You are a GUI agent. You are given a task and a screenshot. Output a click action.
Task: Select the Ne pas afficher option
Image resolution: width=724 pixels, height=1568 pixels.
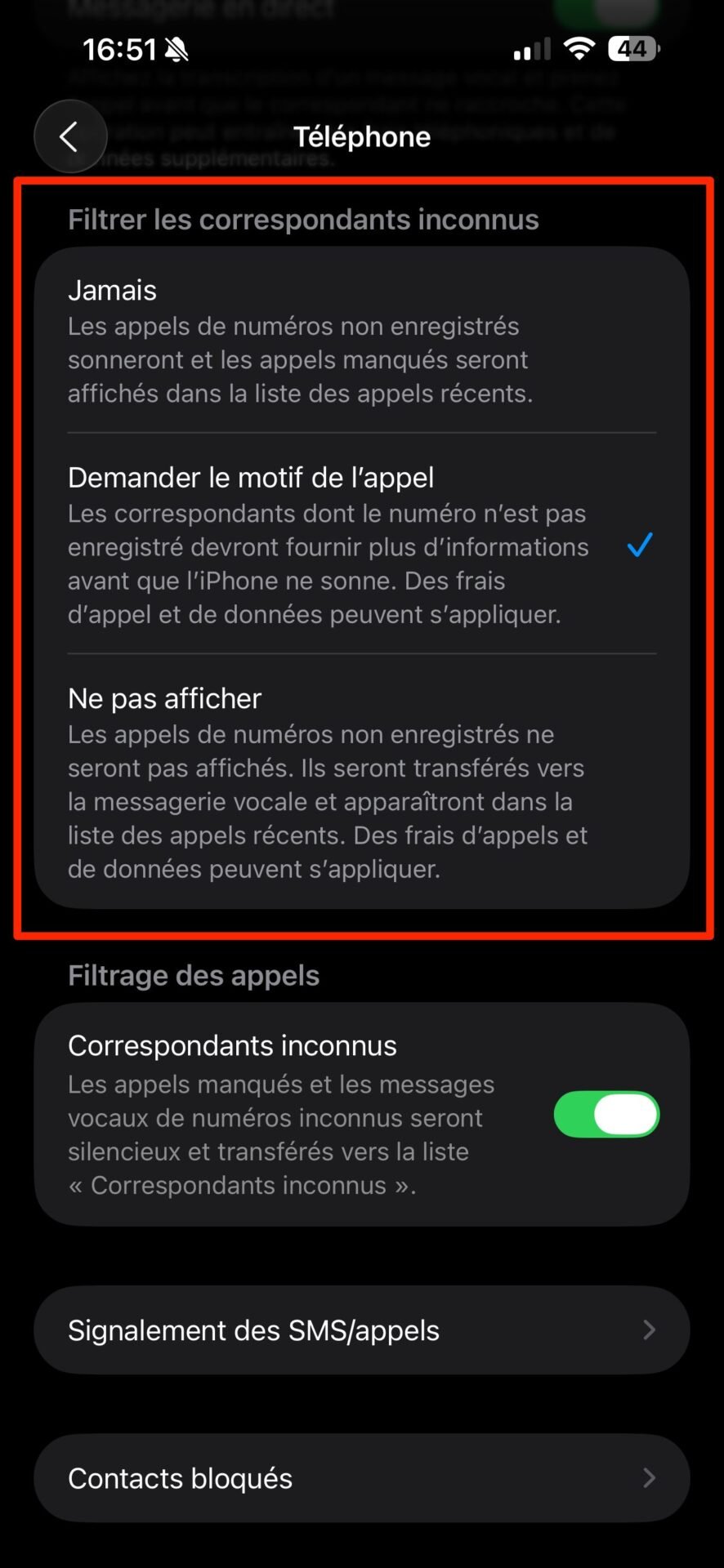tap(362, 782)
